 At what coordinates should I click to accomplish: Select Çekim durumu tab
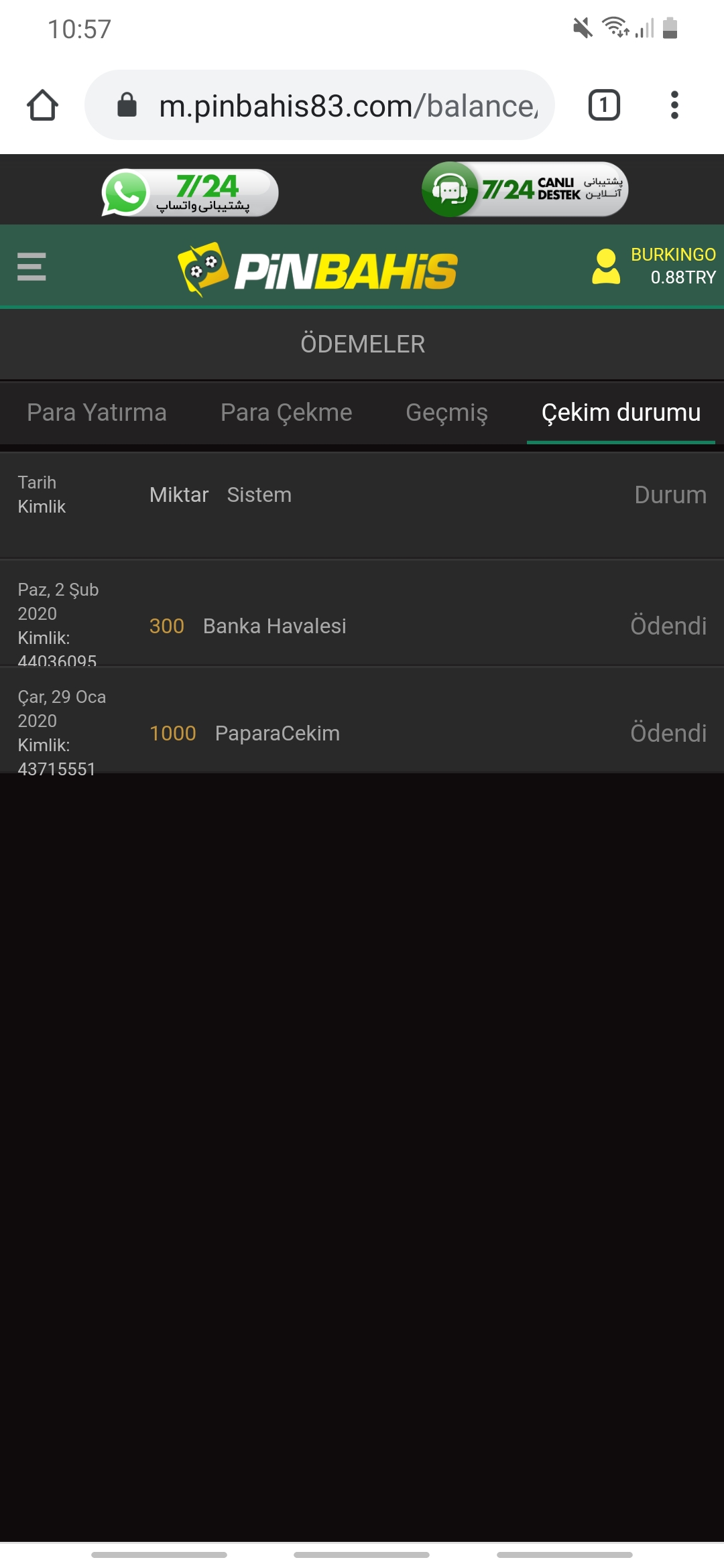coord(621,413)
